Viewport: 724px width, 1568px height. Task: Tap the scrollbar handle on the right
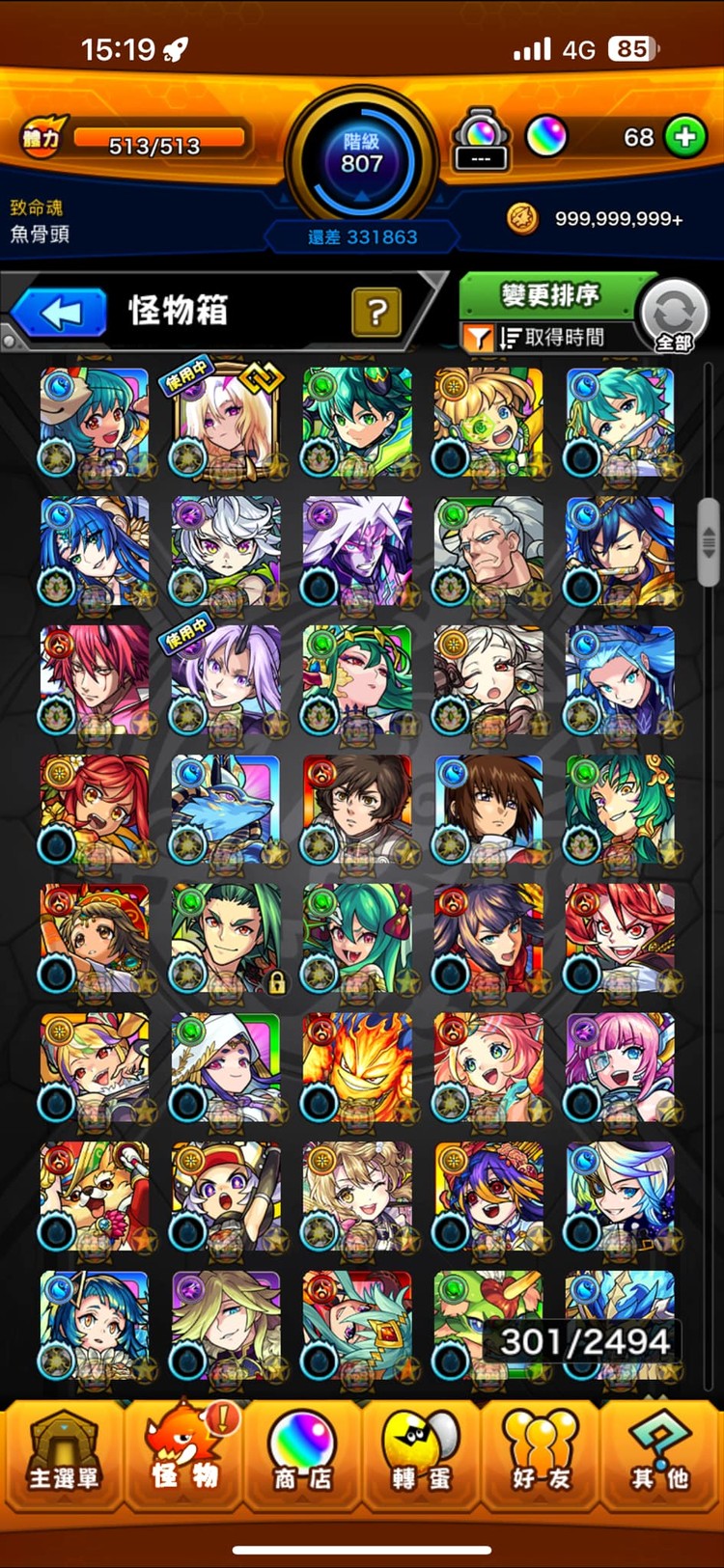[x=709, y=542]
